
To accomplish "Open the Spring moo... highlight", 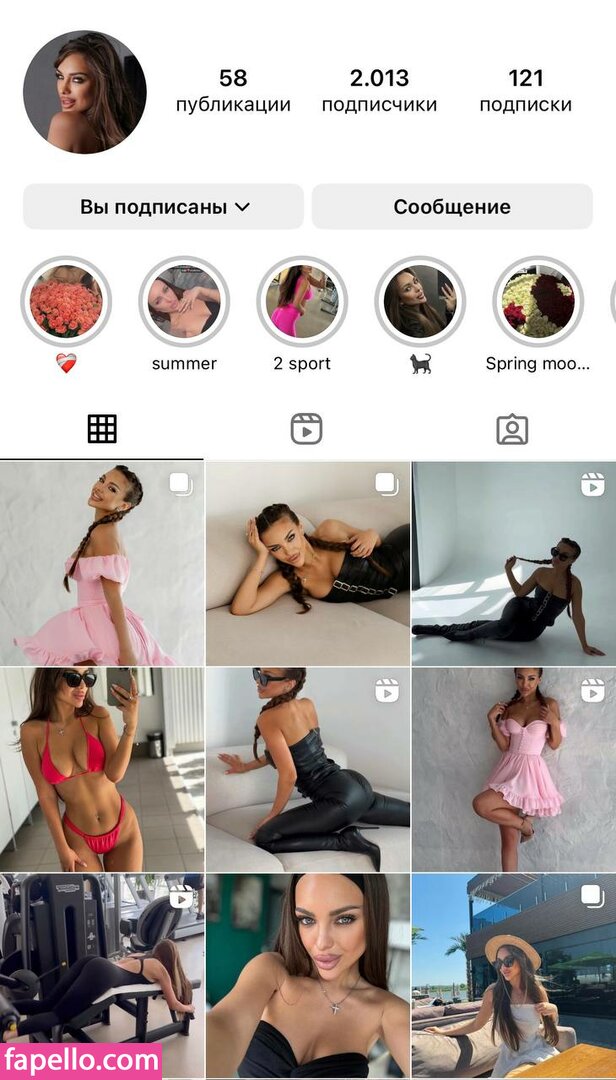I will (x=538, y=302).
